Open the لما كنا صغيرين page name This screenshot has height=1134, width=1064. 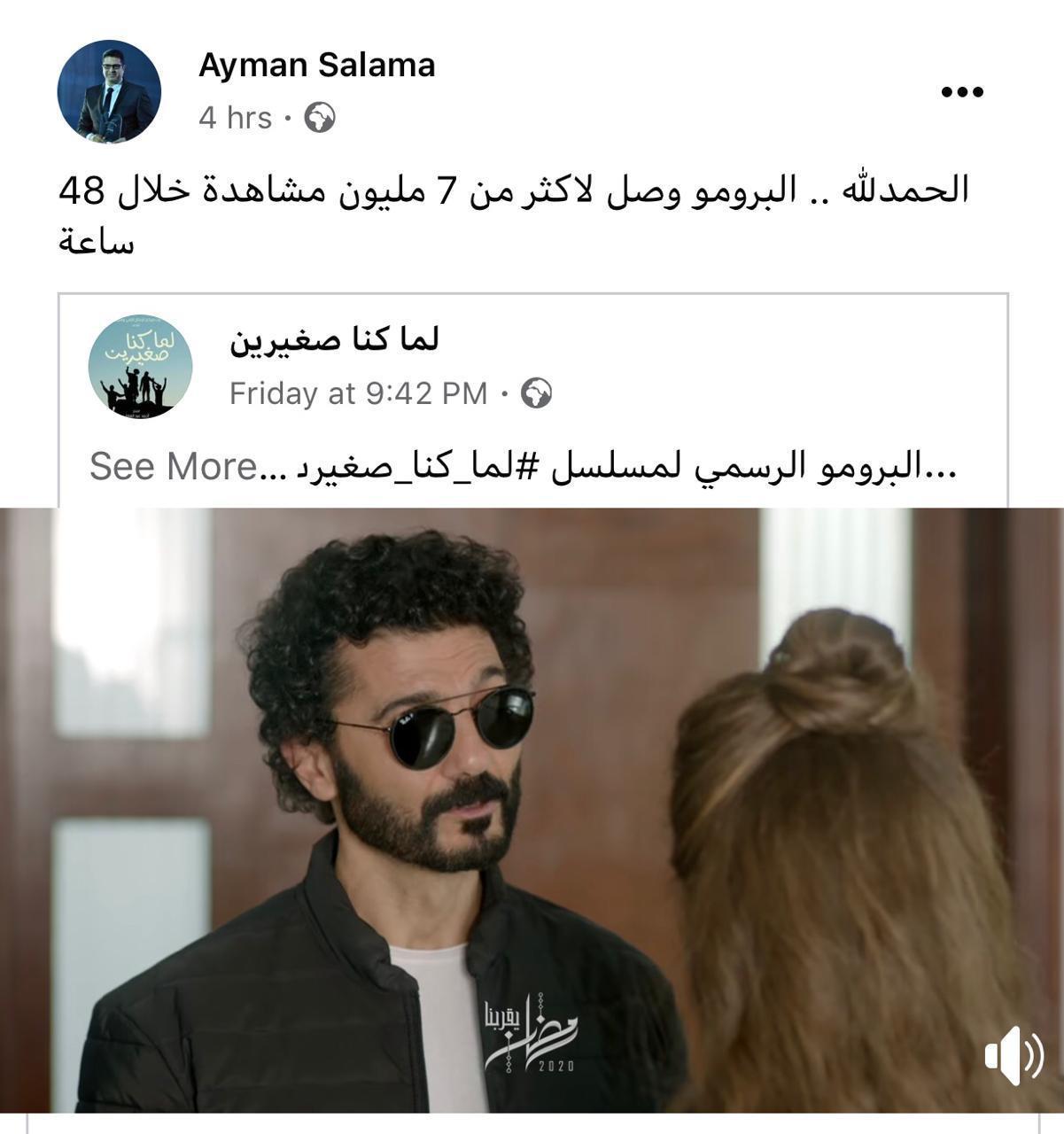coord(334,340)
